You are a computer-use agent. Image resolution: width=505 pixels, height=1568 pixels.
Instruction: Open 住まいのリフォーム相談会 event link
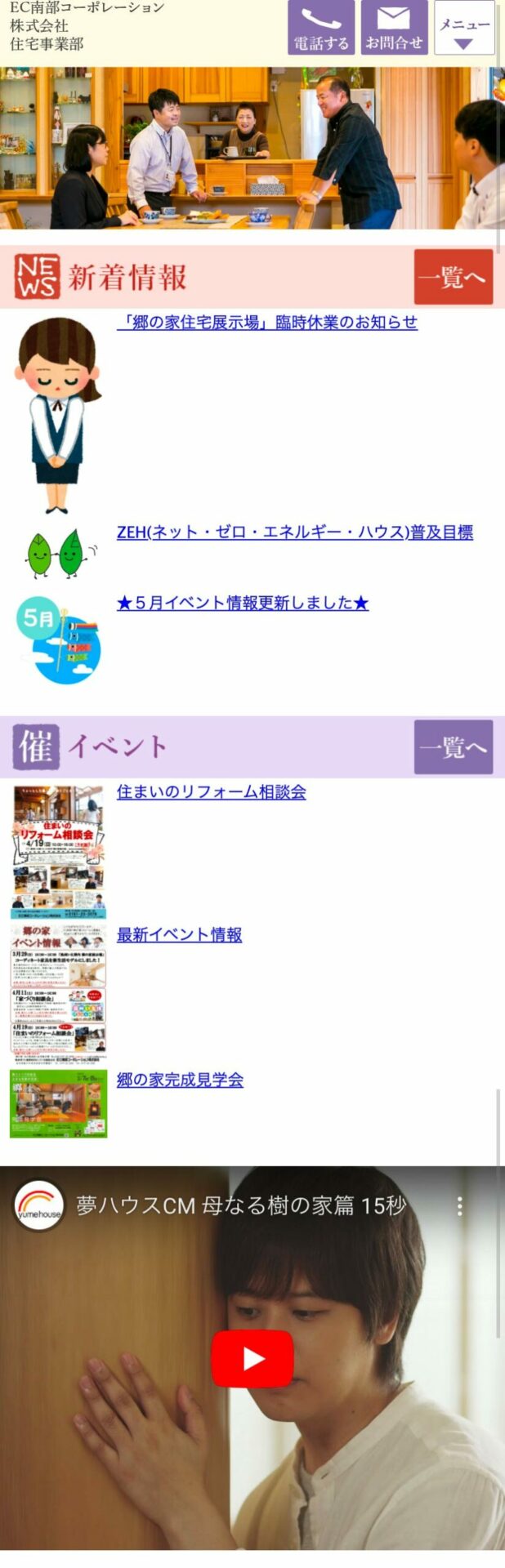pos(211,791)
